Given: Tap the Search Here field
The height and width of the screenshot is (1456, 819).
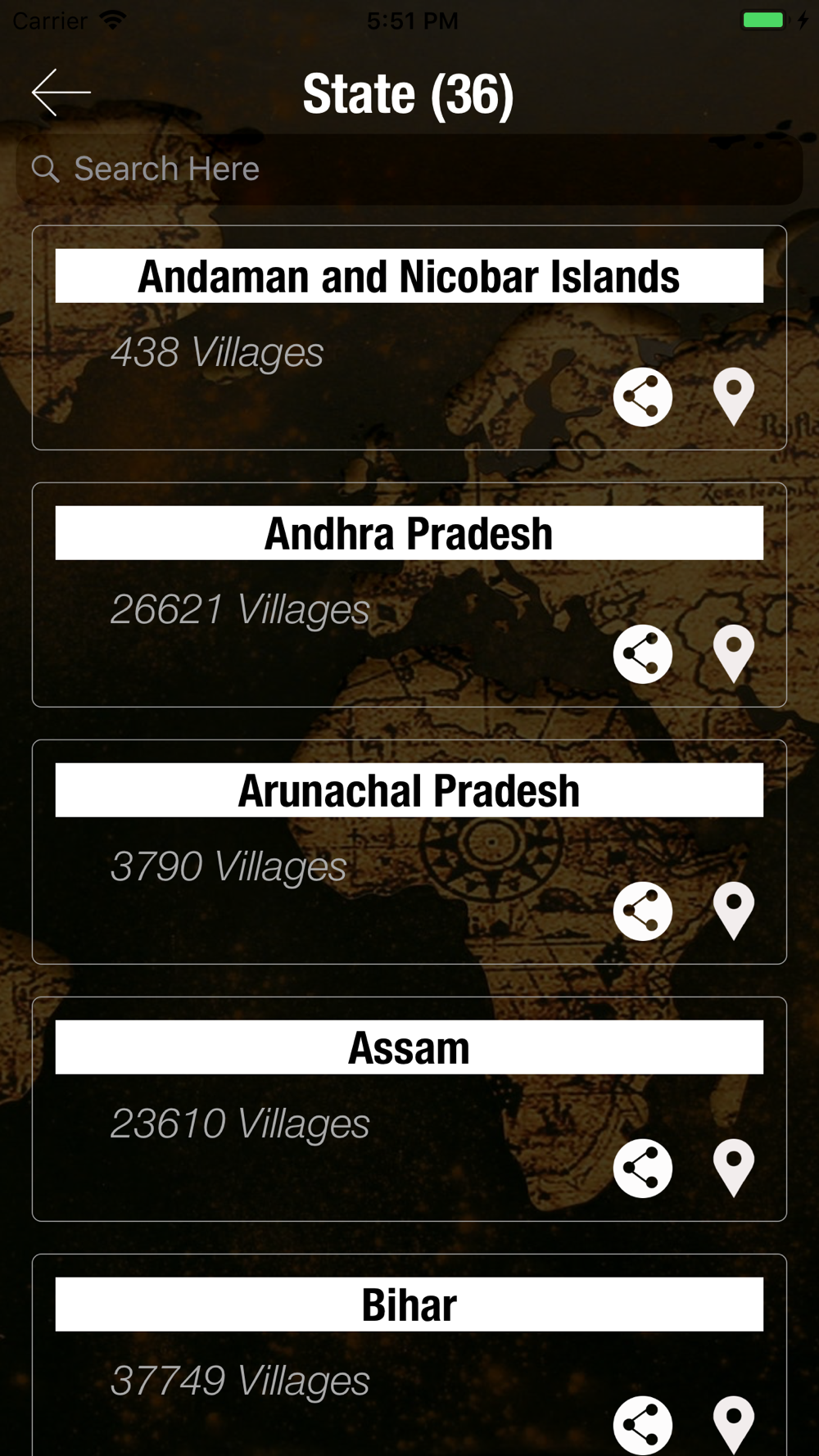Looking at the screenshot, I should click(x=409, y=170).
